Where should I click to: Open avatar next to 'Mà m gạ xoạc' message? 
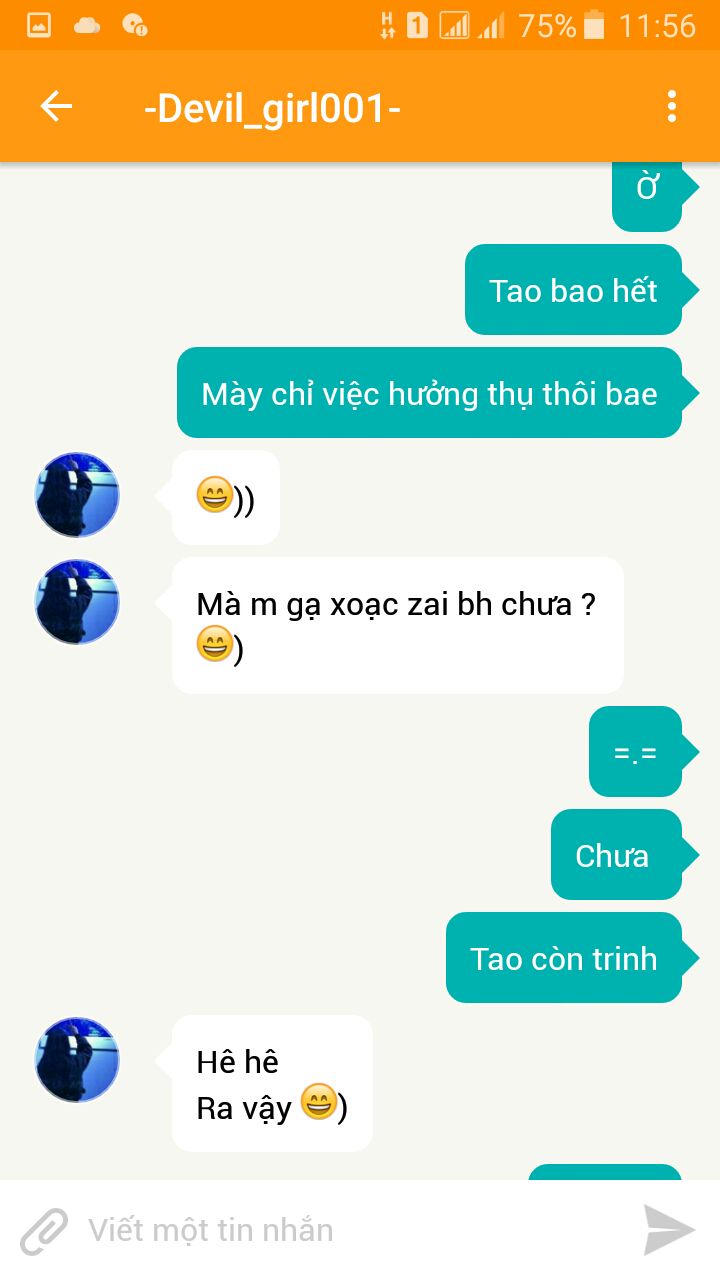point(77,602)
